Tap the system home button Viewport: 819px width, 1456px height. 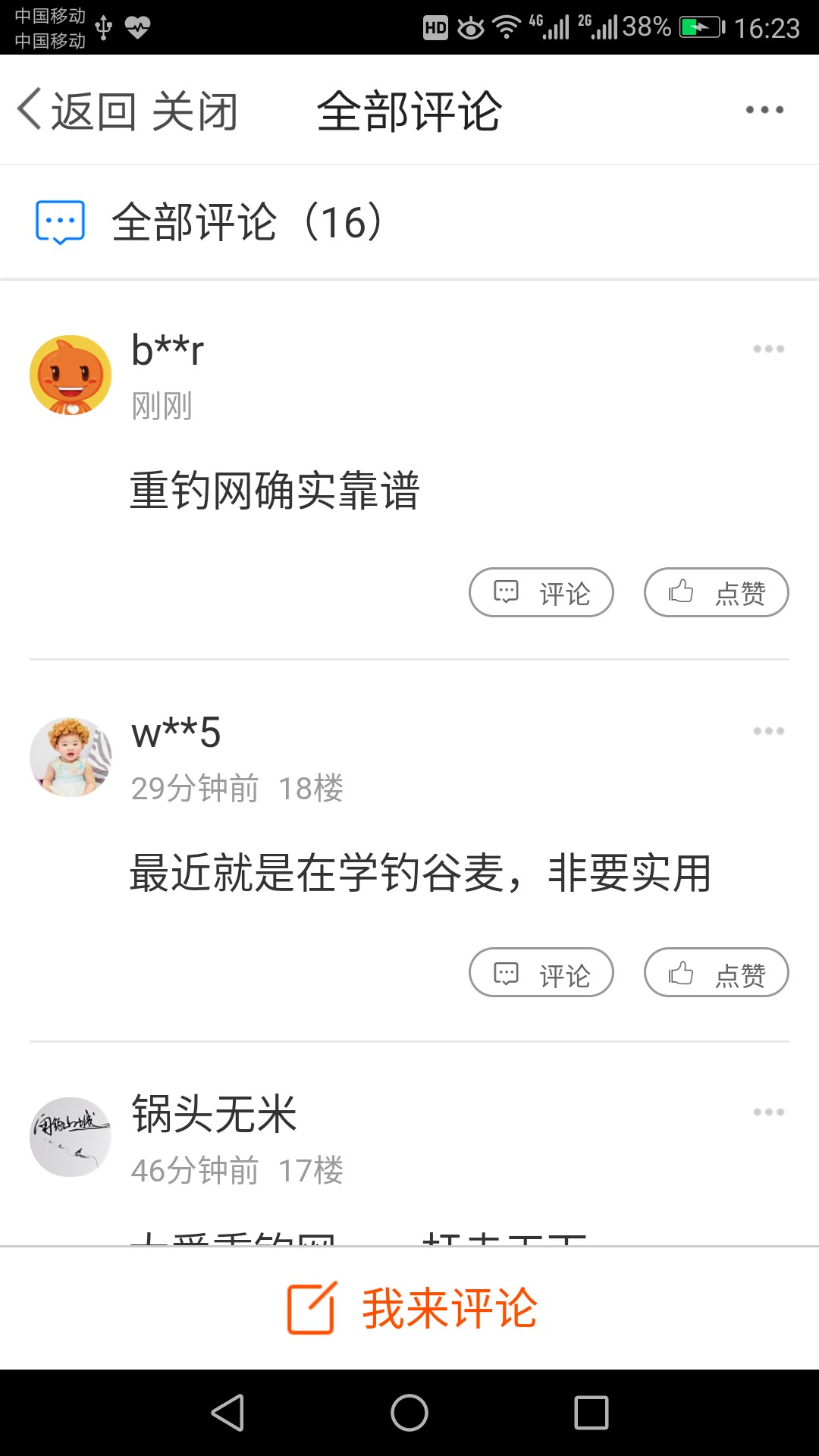409,1413
